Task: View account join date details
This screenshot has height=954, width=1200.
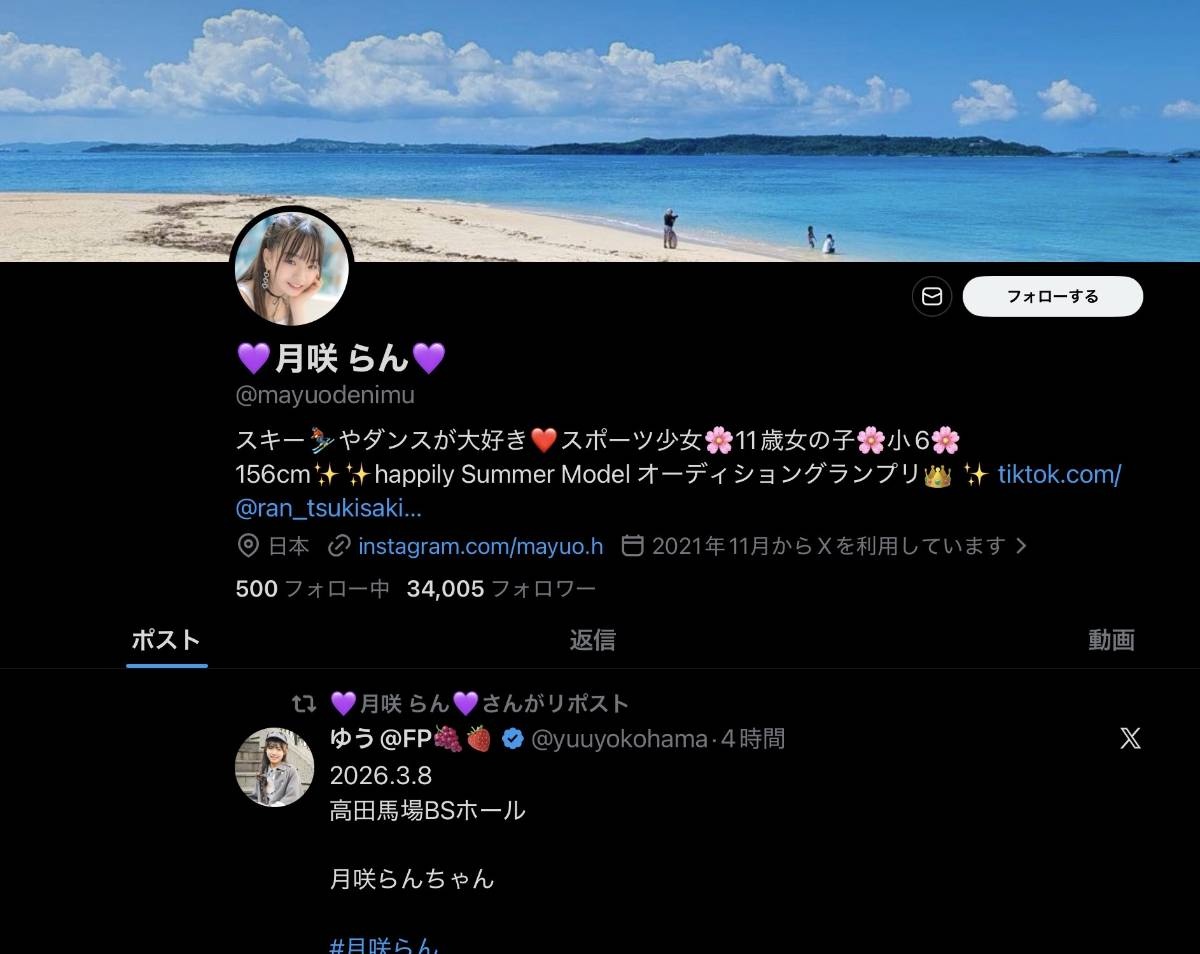Action: (826, 546)
